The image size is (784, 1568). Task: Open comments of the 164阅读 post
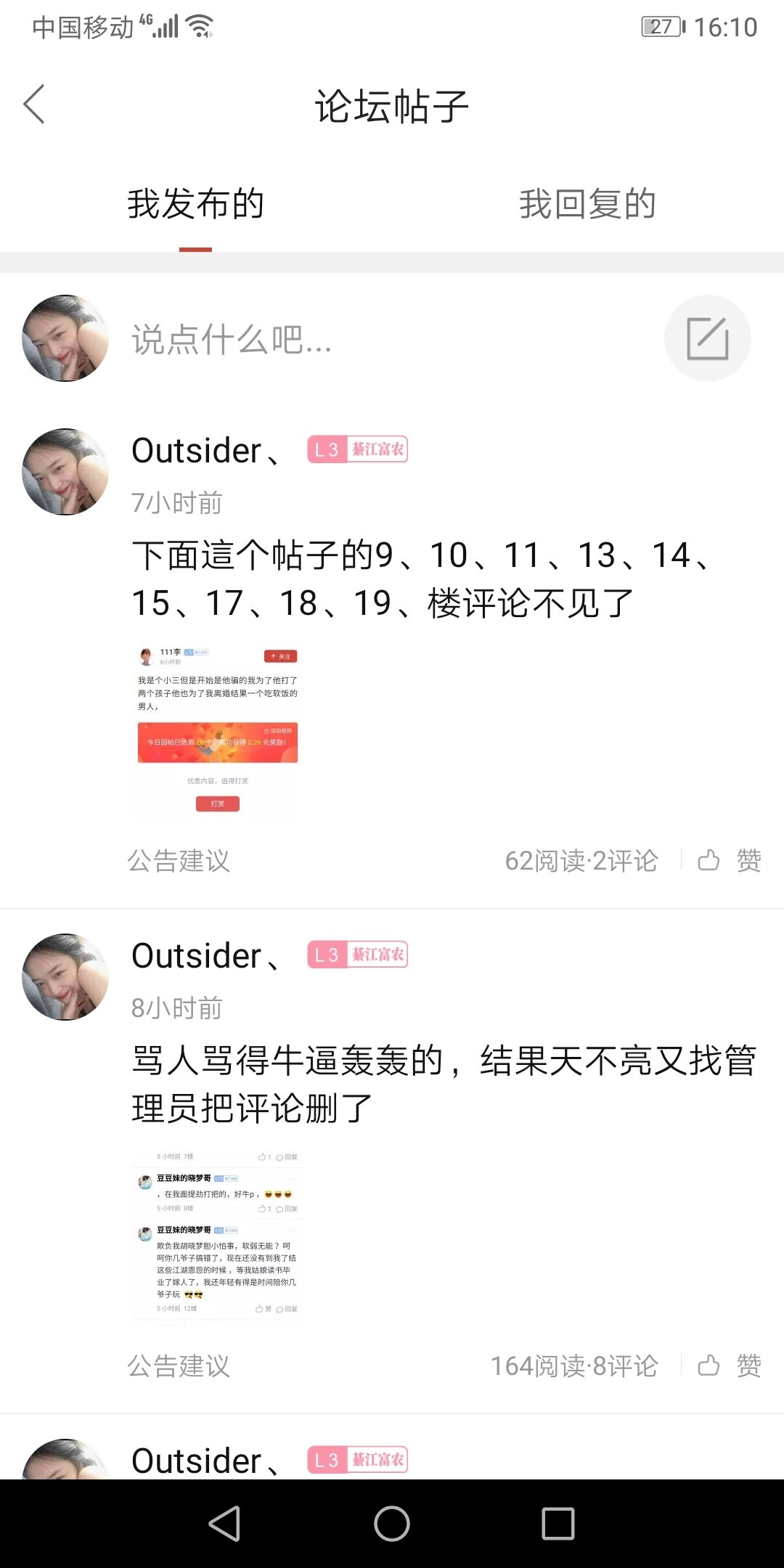coord(625,1365)
